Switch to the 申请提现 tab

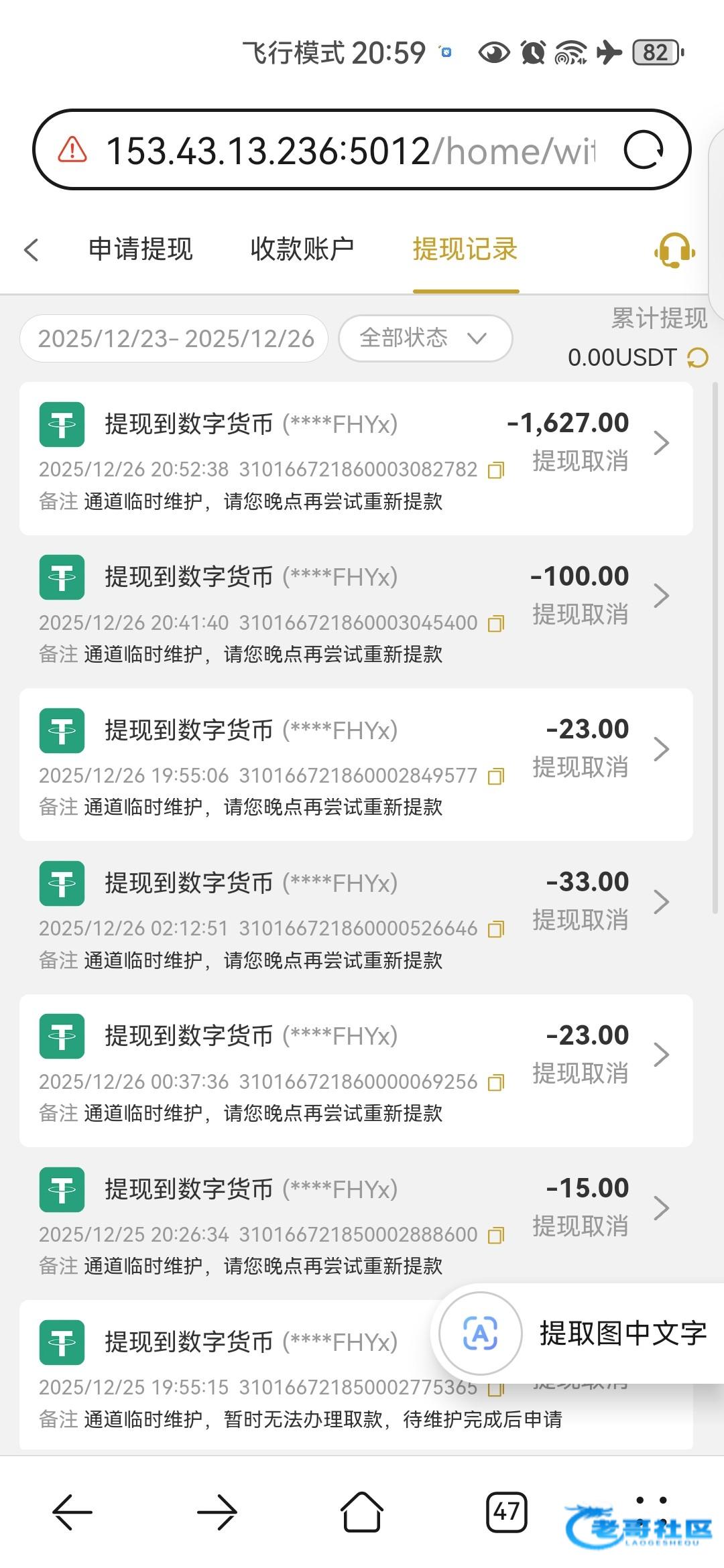141,249
